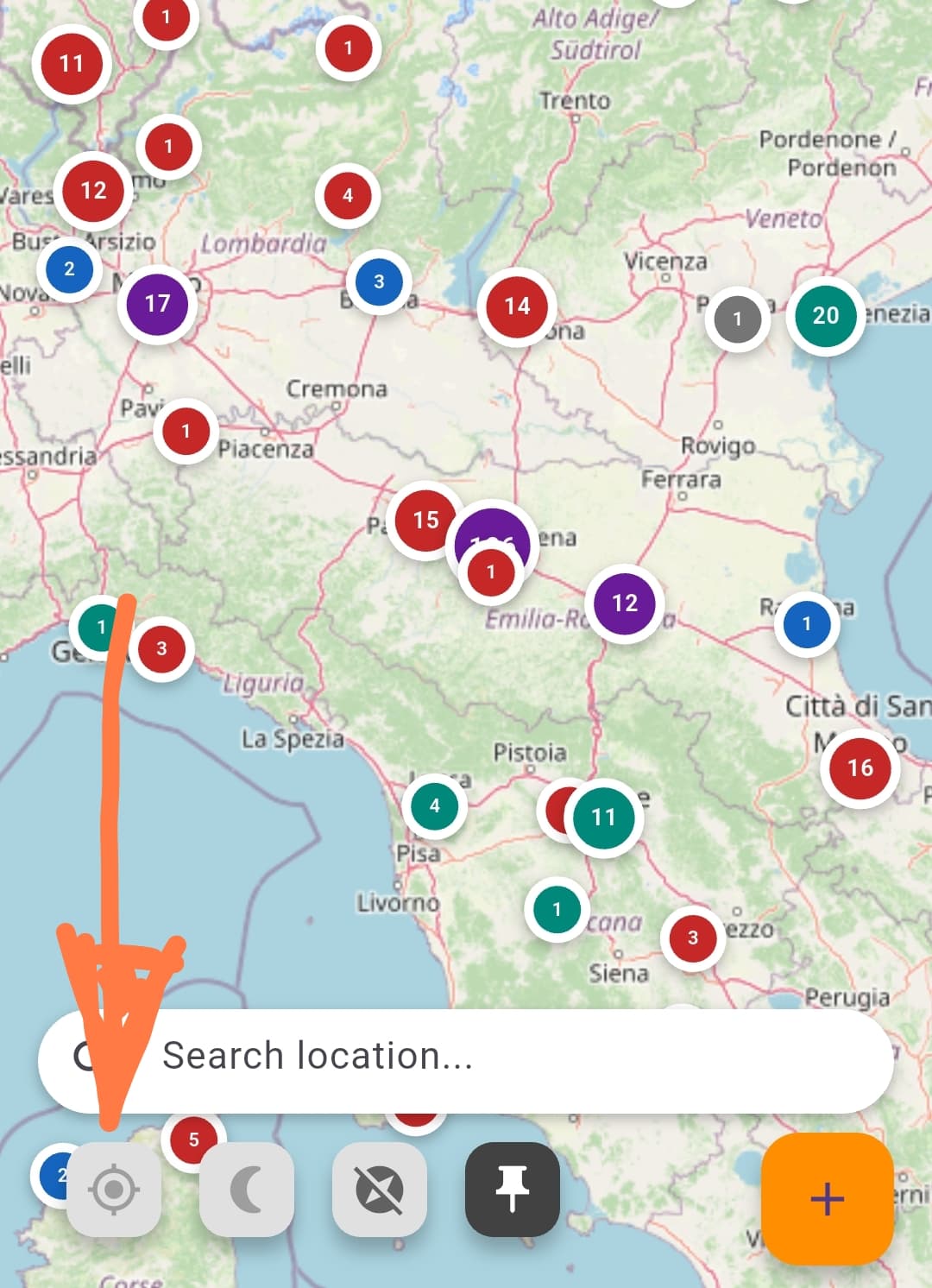The height and width of the screenshot is (1288, 932).
Task: Expand the red 16 cluster marker
Action: 860,768
